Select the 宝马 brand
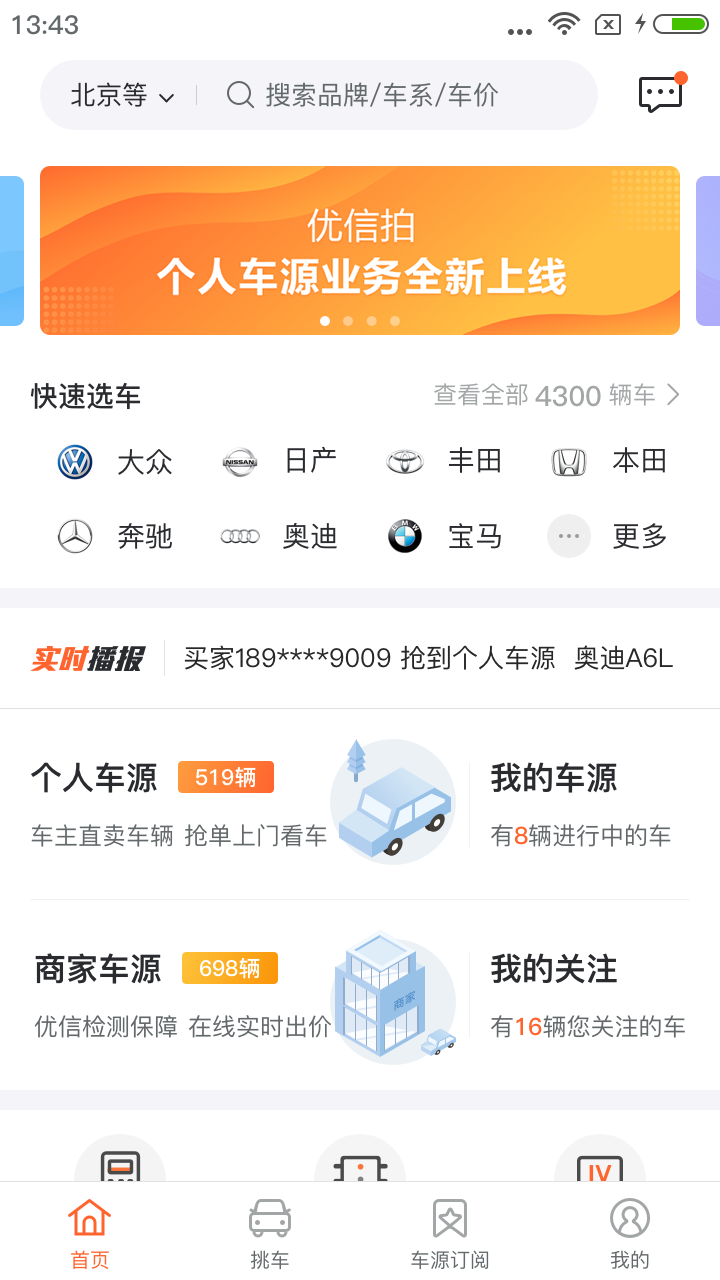The width and height of the screenshot is (720, 1280). click(445, 537)
